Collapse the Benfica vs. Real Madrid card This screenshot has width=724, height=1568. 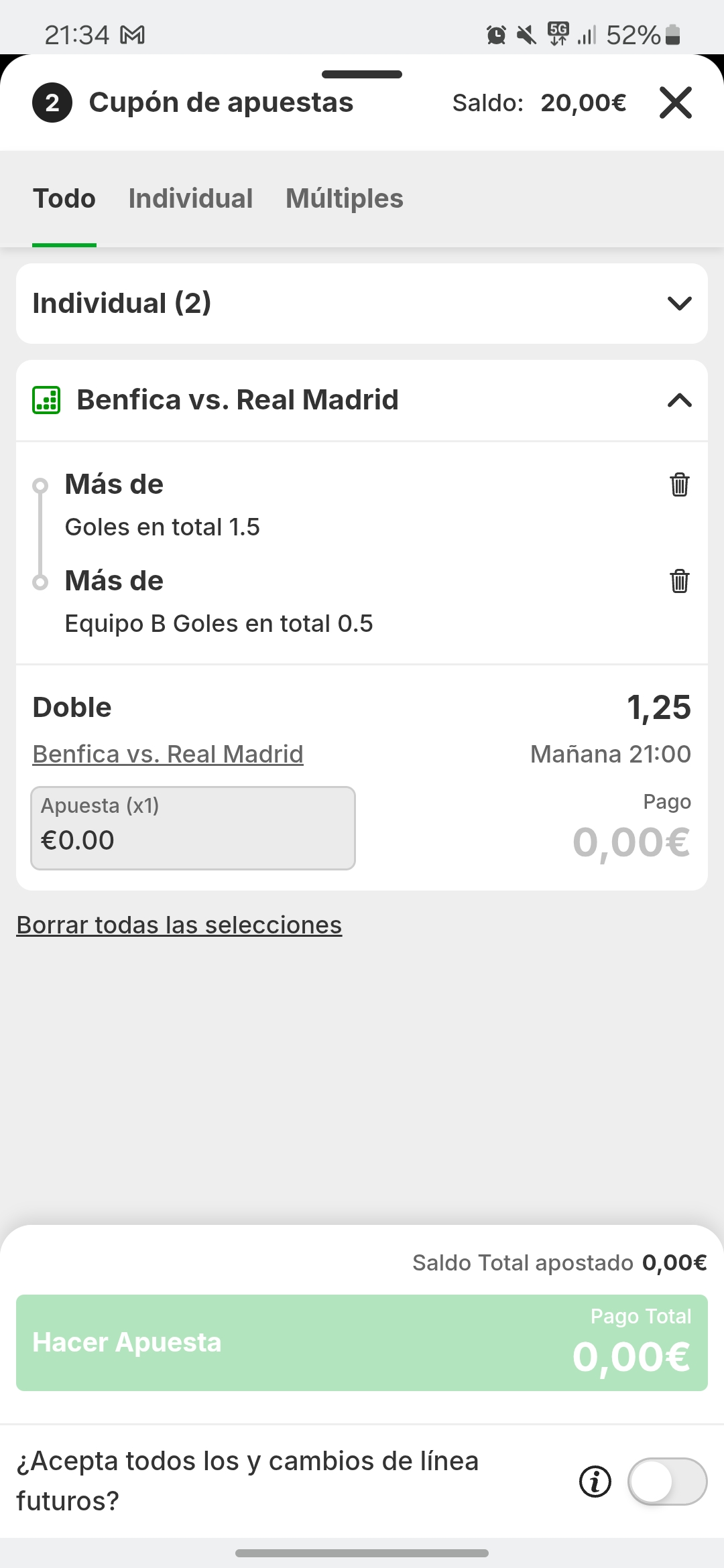coord(679,400)
